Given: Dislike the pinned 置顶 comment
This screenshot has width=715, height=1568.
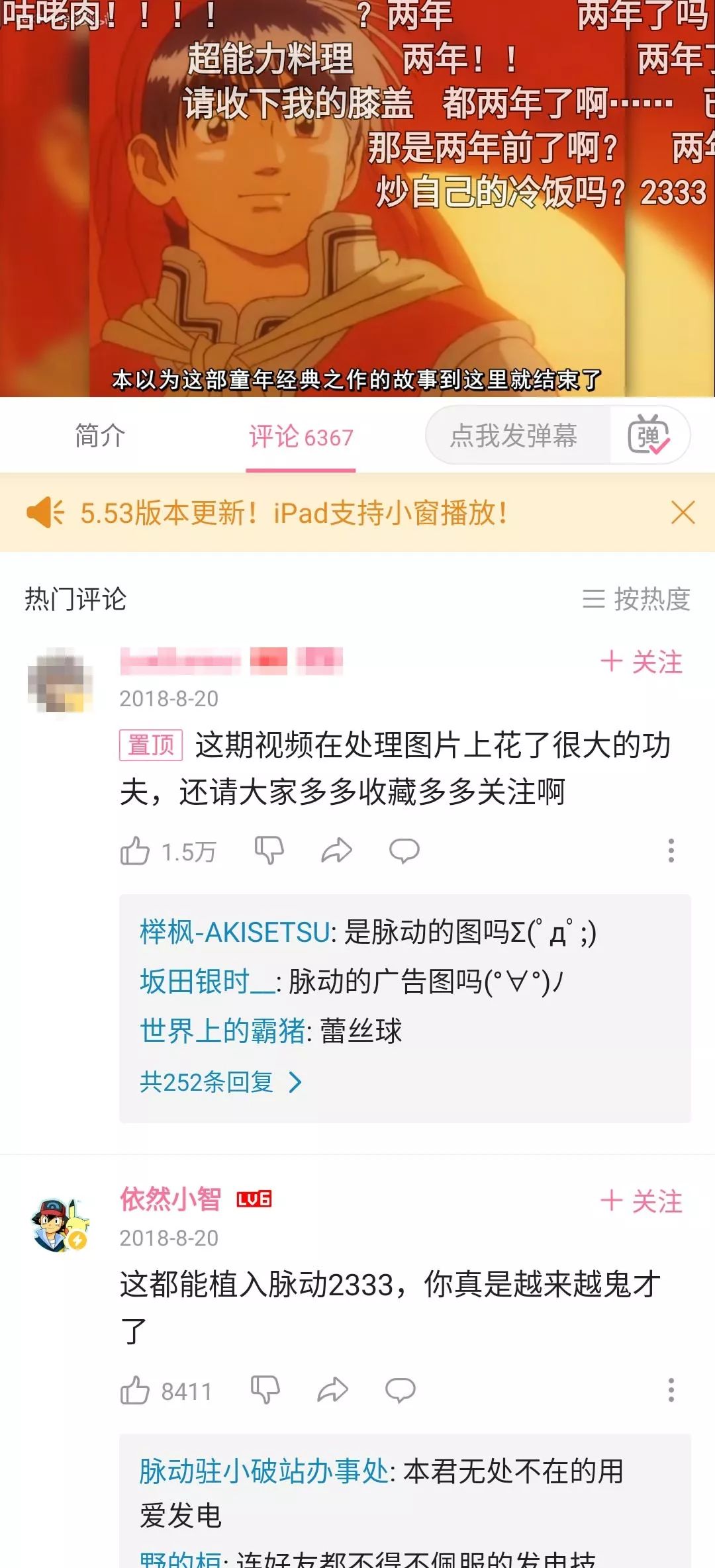Looking at the screenshot, I should 269,851.
